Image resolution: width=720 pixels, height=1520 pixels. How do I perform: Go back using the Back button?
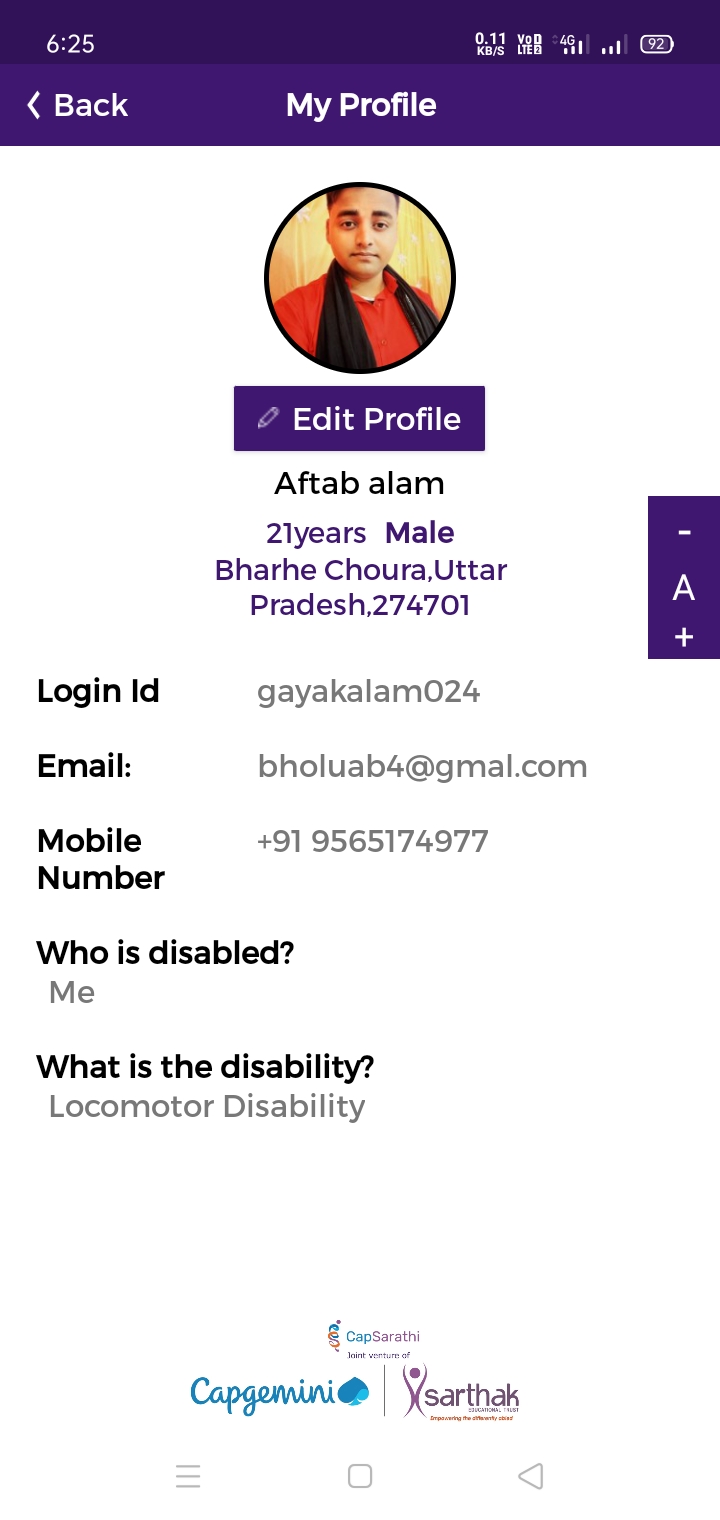[77, 105]
